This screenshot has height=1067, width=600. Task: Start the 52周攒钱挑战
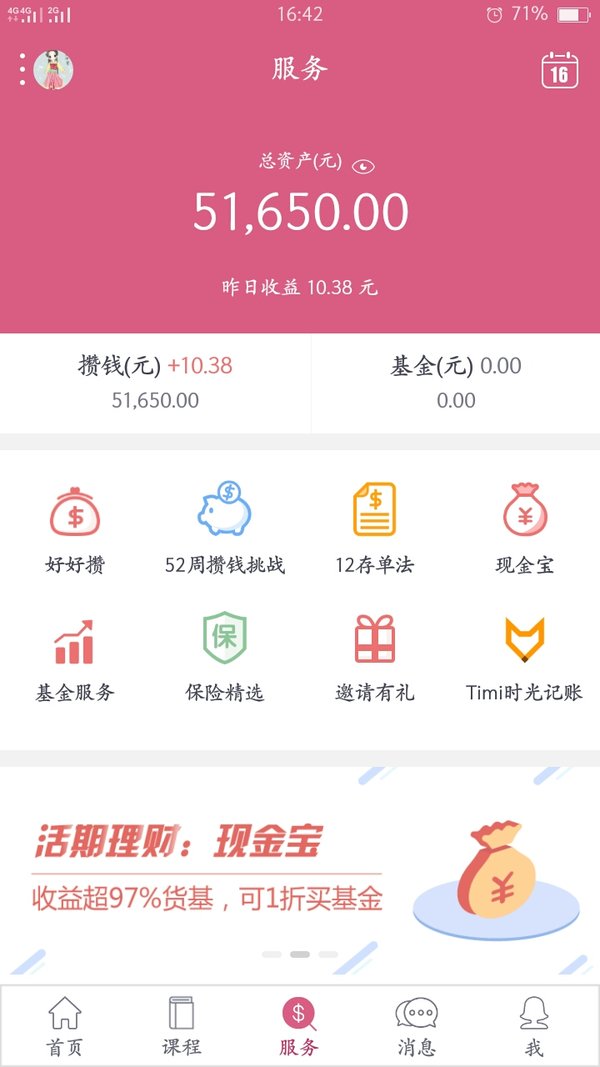(225, 529)
